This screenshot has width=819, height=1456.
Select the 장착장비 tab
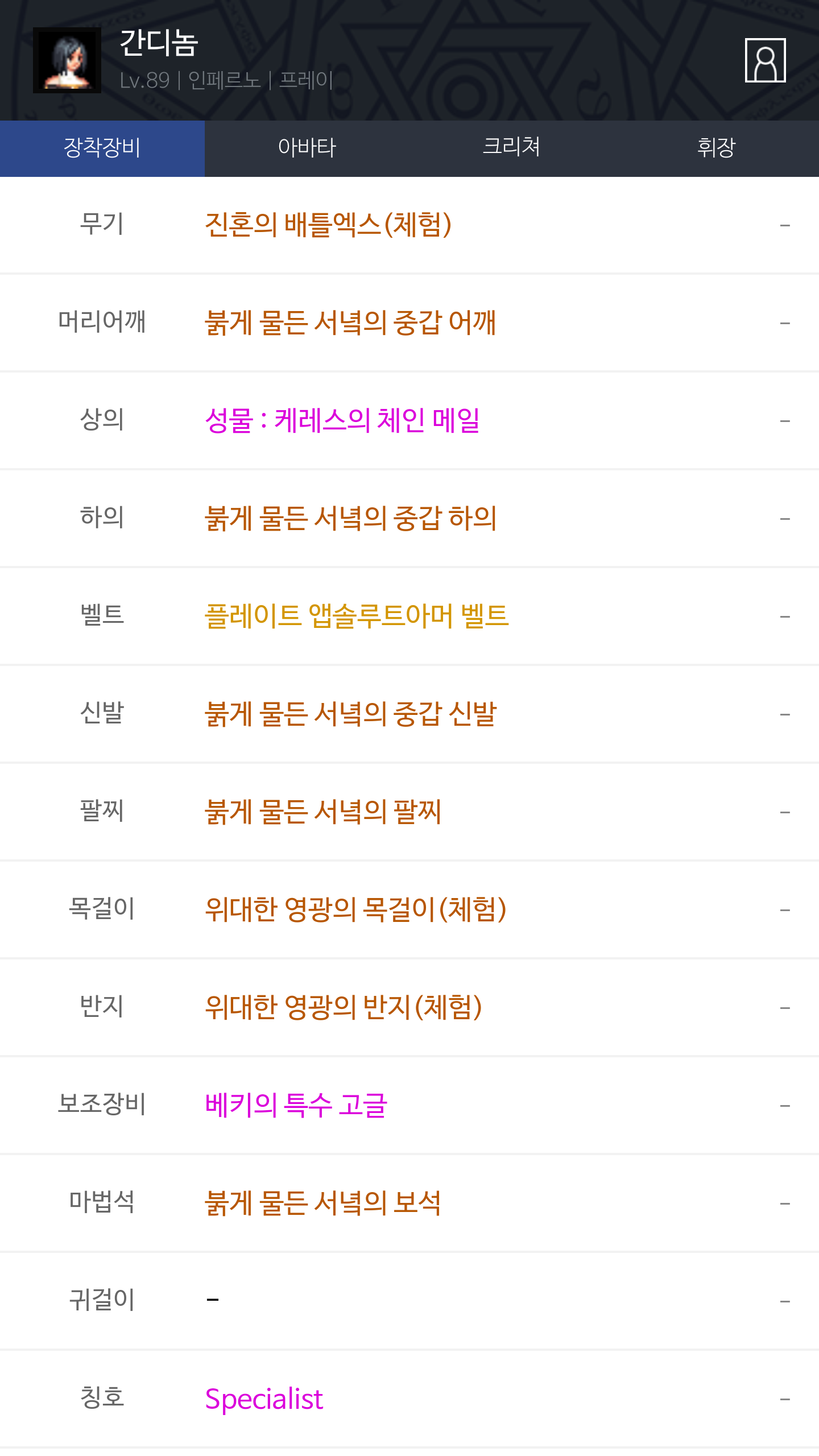click(x=102, y=148)
